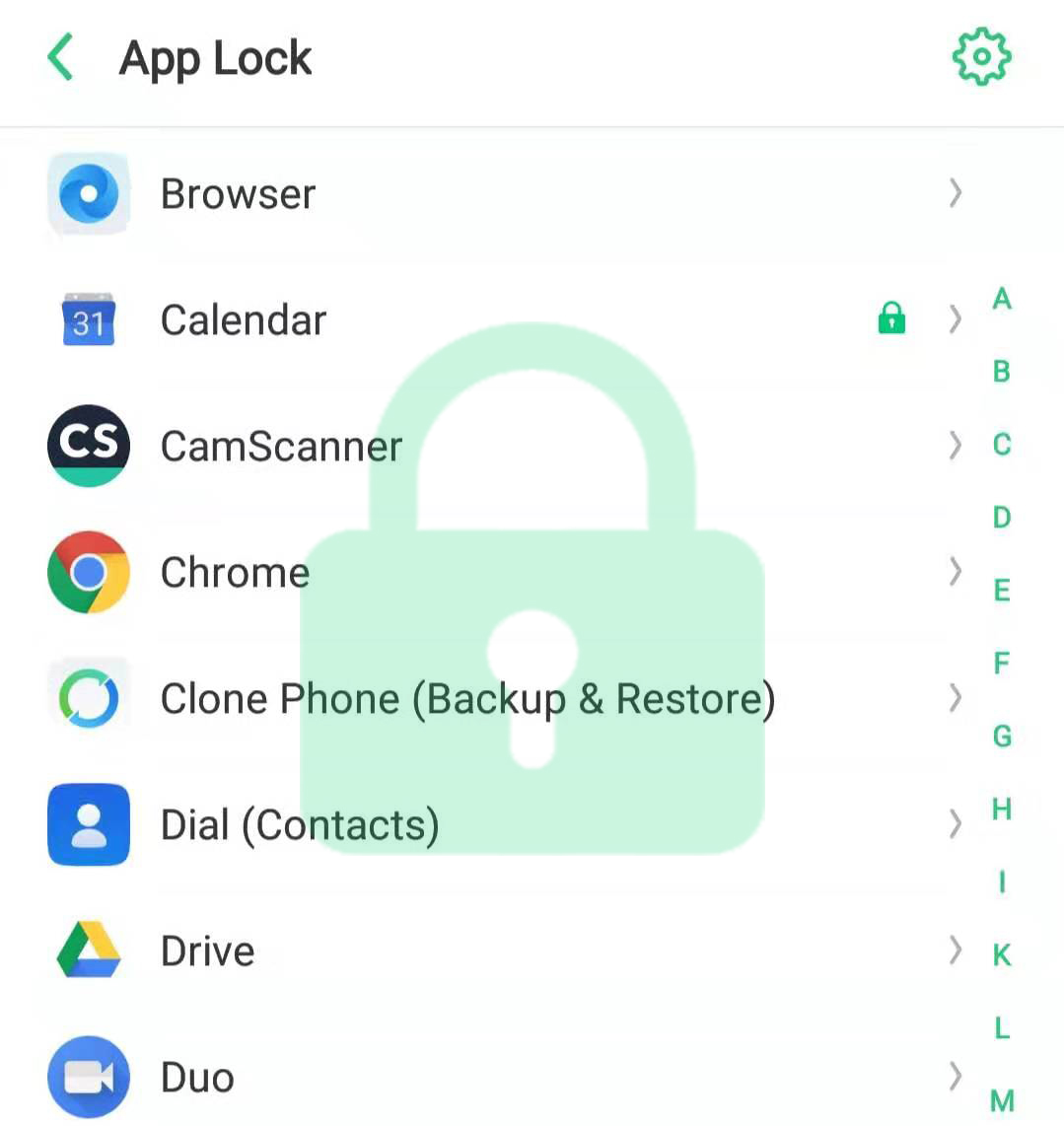Open Browser lock settings
The width and height of the screenshot is (1064, 1126).
pyautogui.click(x=493, y=193)
